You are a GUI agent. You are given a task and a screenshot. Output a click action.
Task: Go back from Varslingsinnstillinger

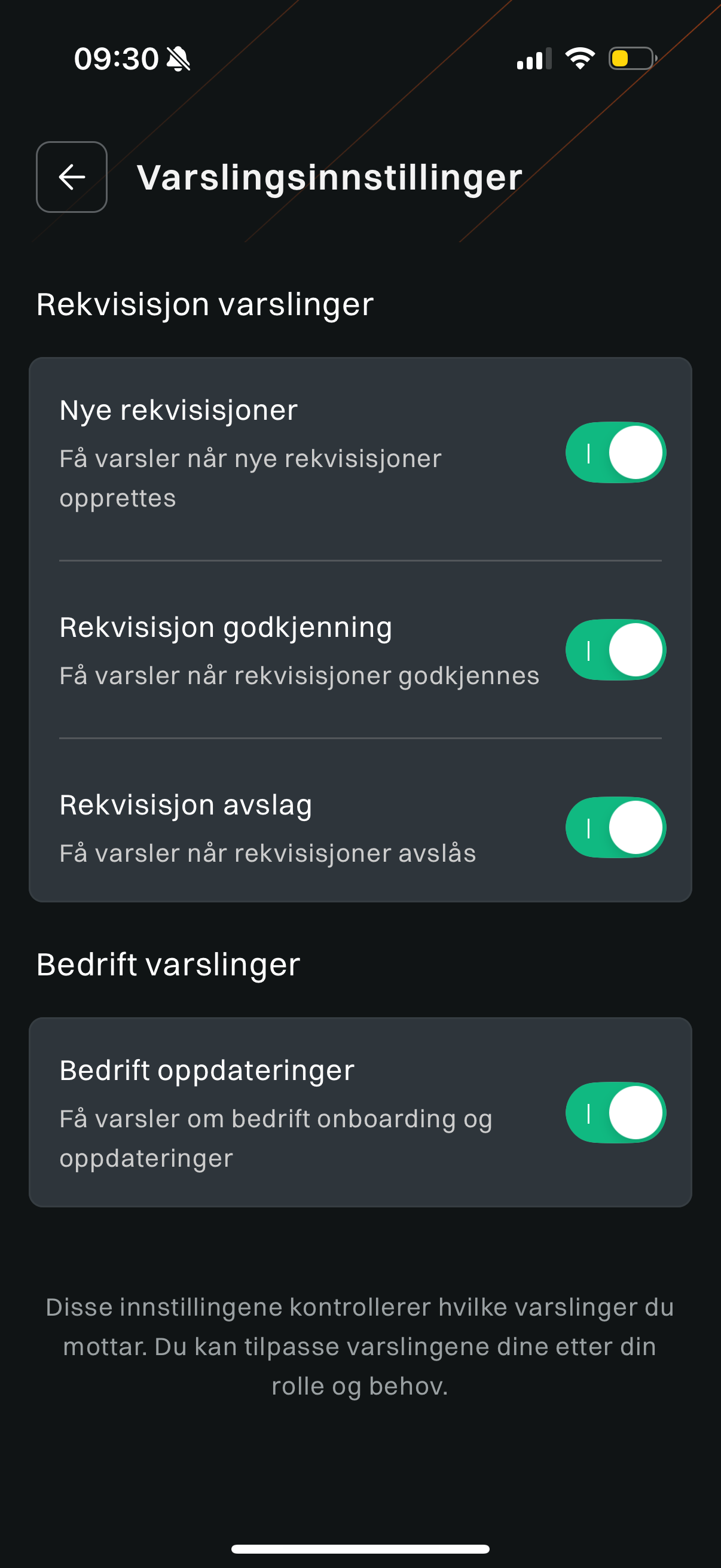[x=72, y=177]
